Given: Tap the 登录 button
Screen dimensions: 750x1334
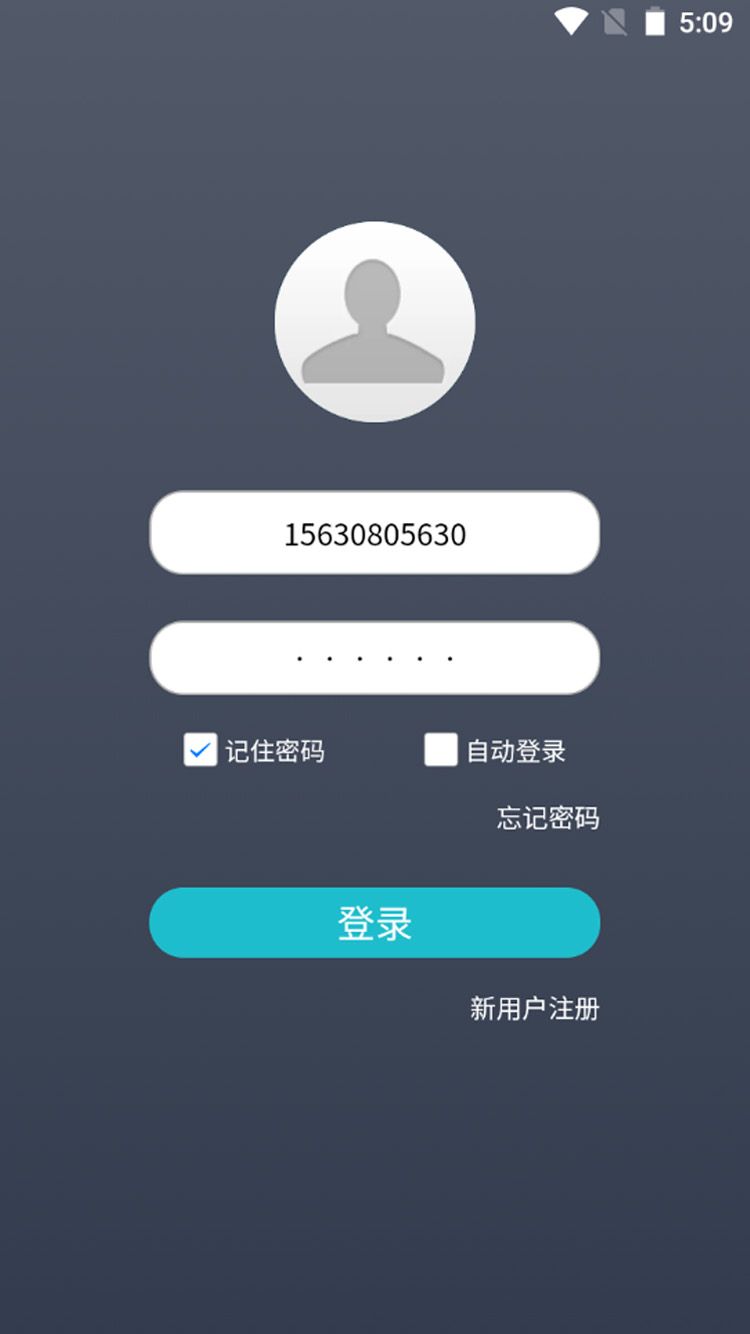Looking at the screenshot, I should 374,923.
